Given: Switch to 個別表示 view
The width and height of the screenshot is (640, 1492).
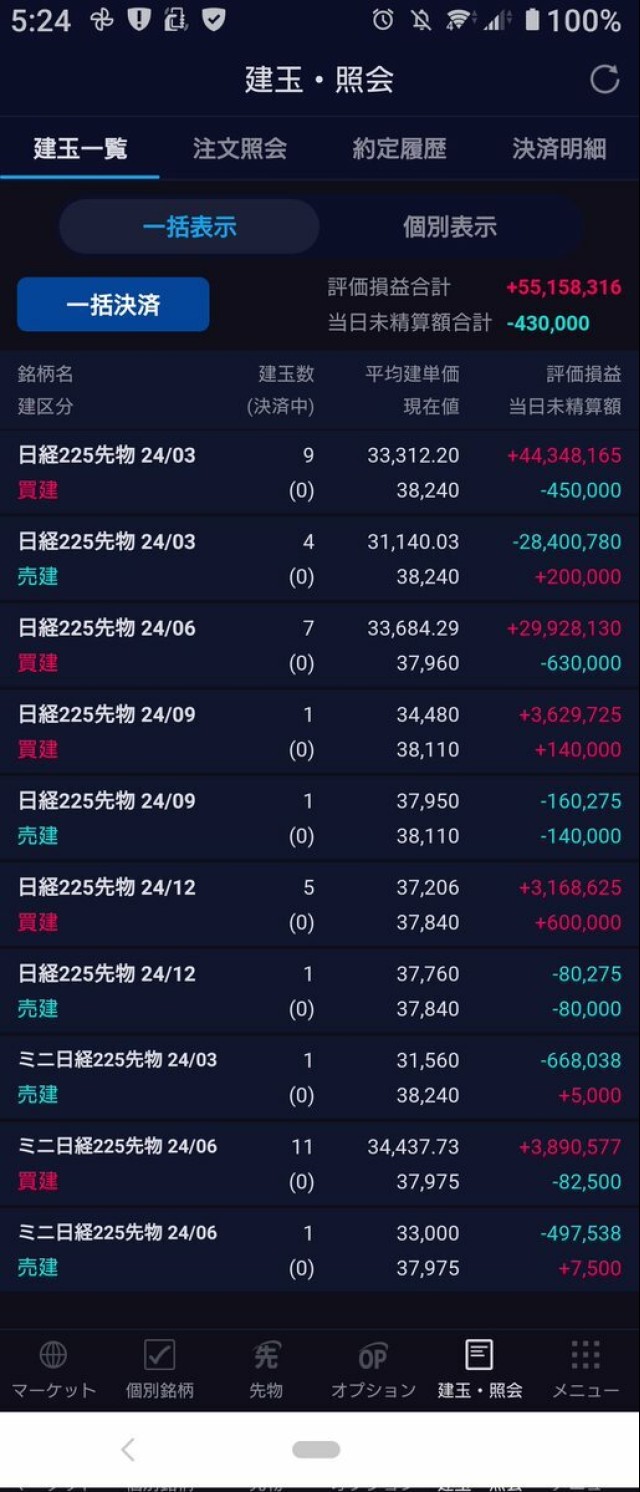Looking at the screenshot, I should pos(449,227).
